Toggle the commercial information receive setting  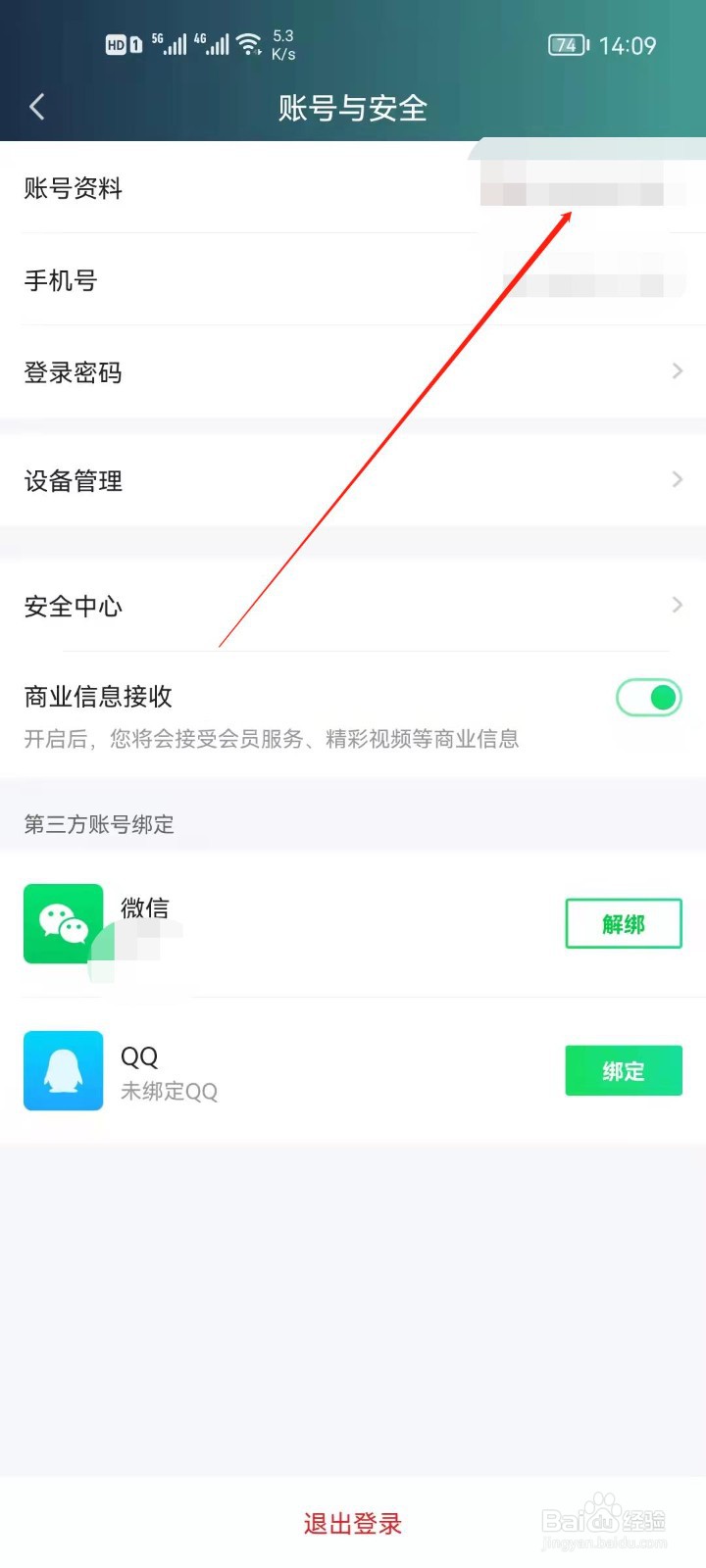(647, 697)
